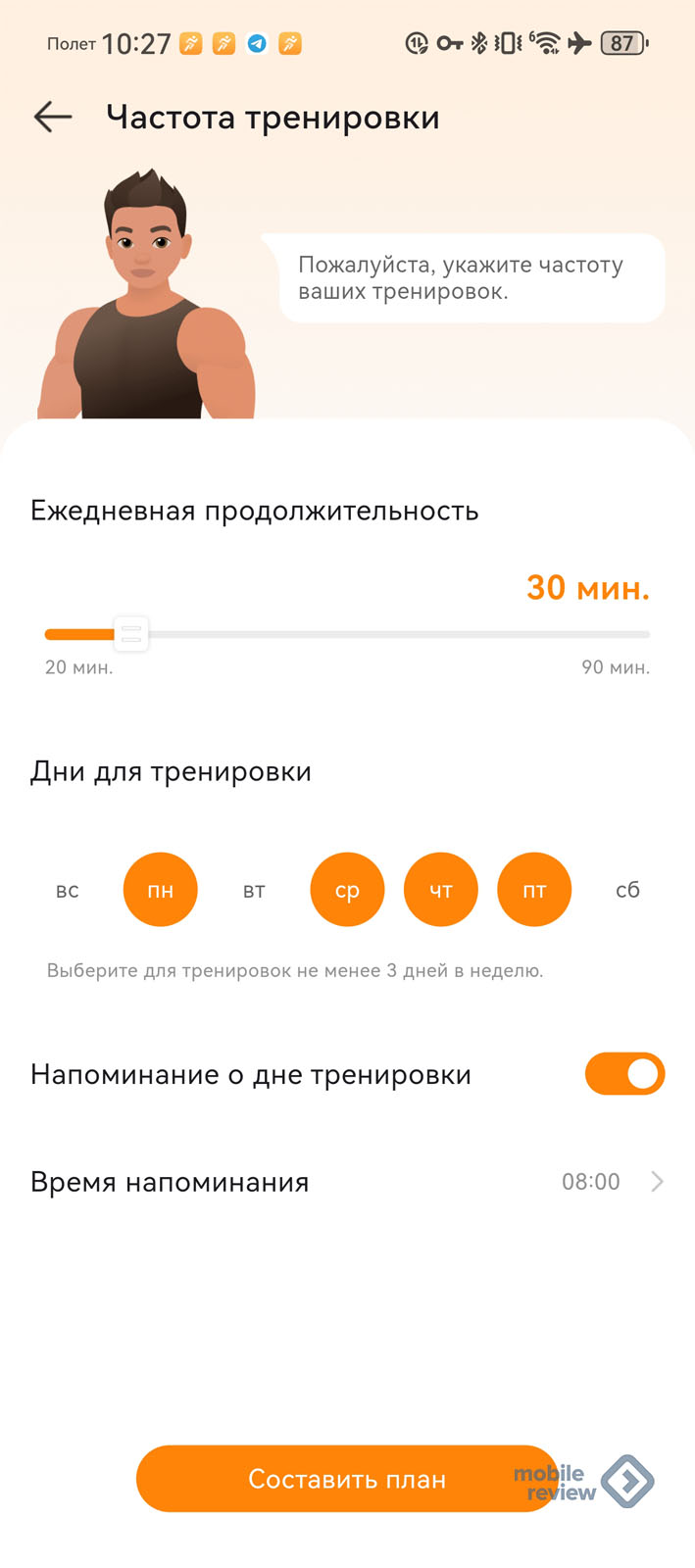Deselect пт from training days
The width and height of the screenshot is (695, 1568).
(534, 890)
